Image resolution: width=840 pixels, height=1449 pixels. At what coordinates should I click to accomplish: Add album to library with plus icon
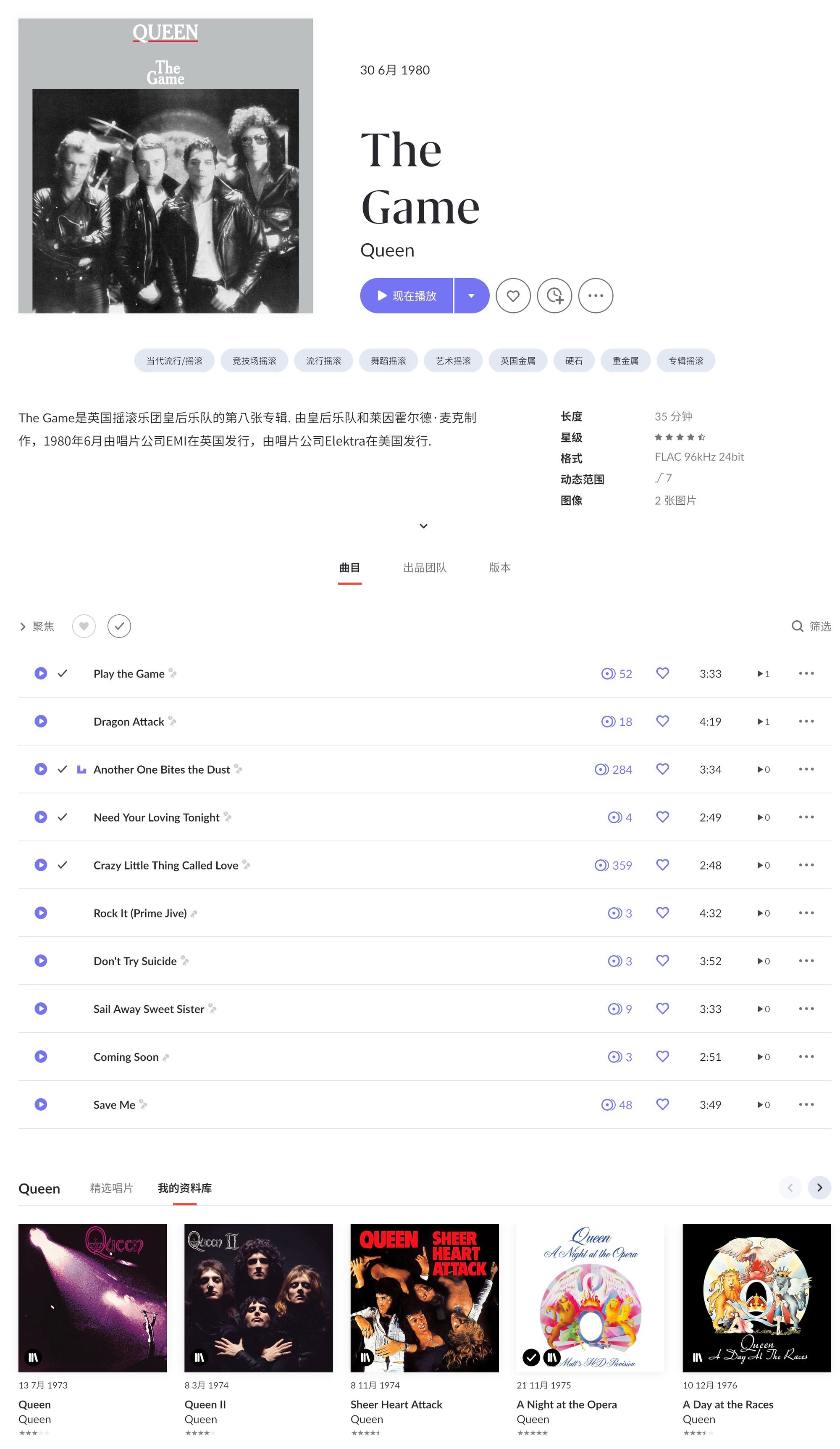point(554,295)
